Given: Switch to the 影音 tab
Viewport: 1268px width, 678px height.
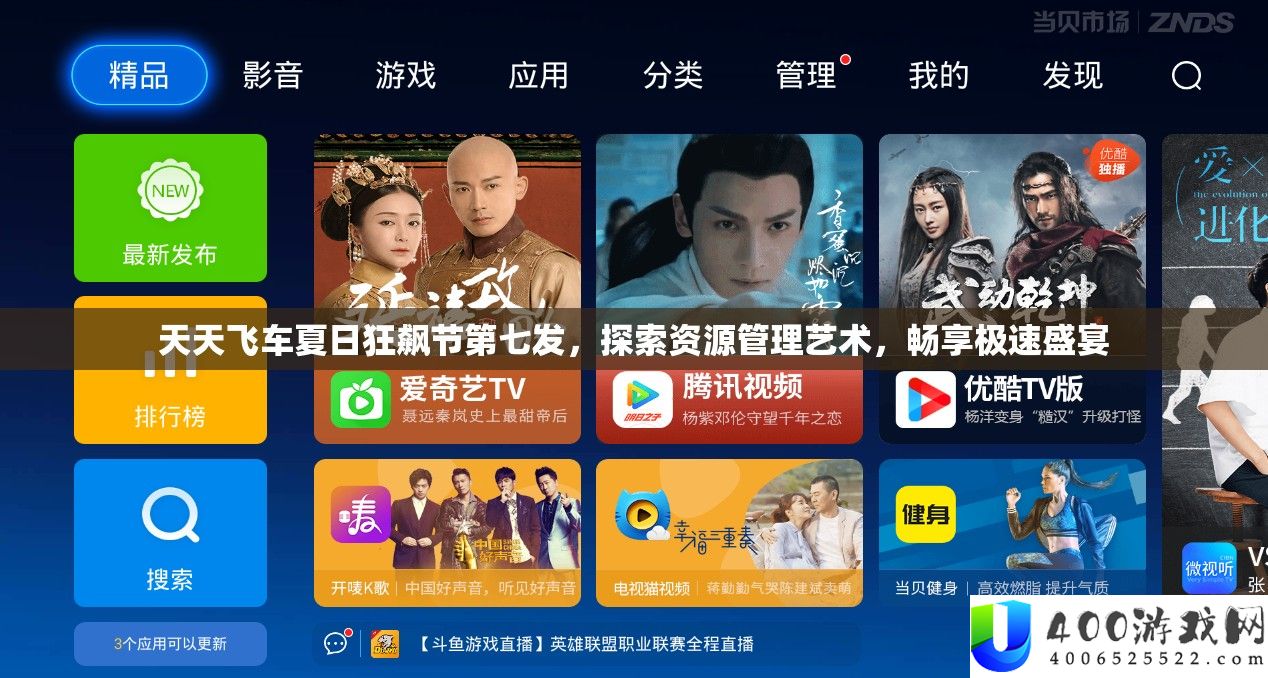Looking at the screenshot, I should point(272,76).
